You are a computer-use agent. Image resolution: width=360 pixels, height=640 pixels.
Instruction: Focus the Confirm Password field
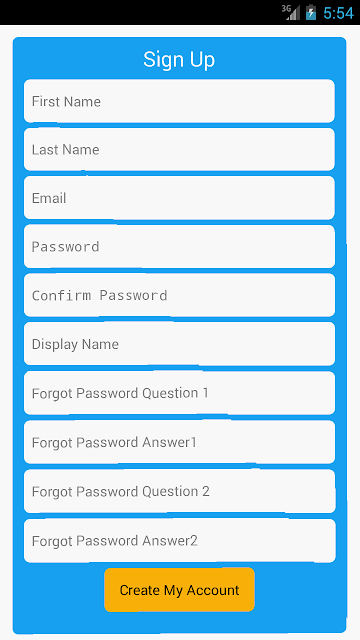pos(179,295)
